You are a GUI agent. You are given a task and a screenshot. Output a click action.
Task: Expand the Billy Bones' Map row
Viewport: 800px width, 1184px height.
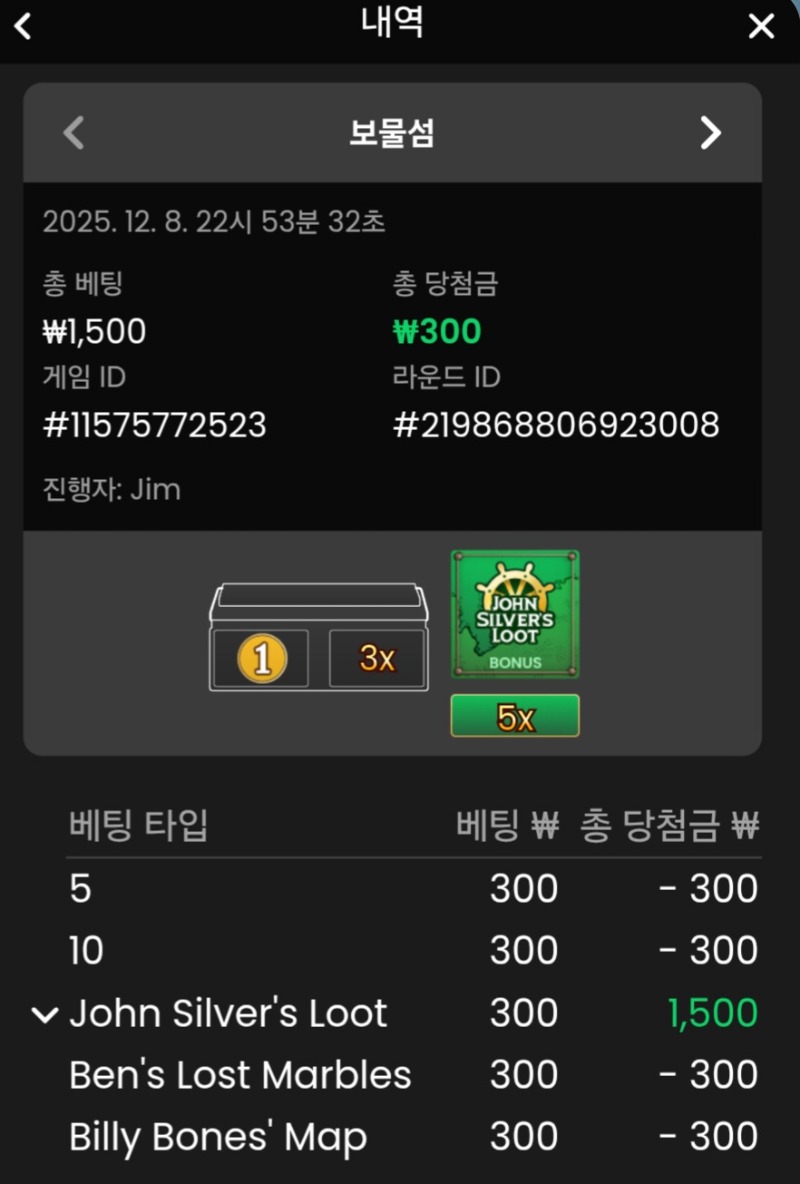218,1136
